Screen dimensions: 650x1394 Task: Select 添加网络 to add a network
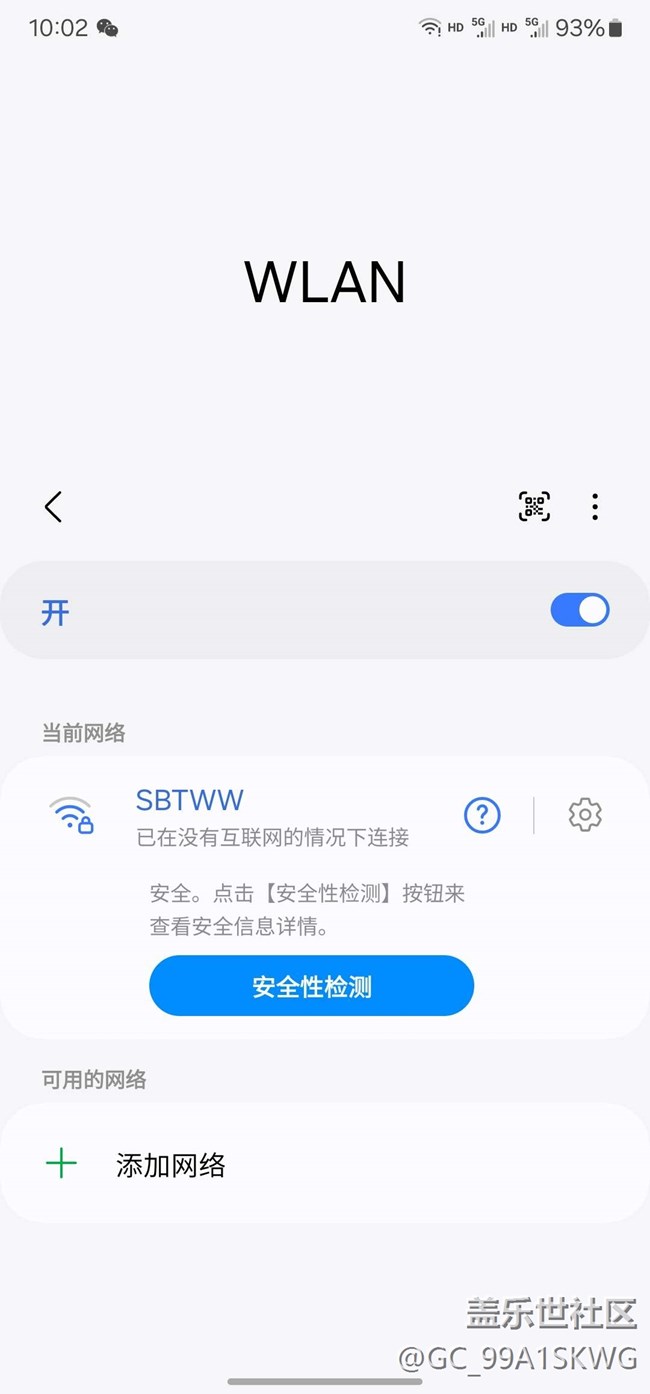(x=325, y=1164)
